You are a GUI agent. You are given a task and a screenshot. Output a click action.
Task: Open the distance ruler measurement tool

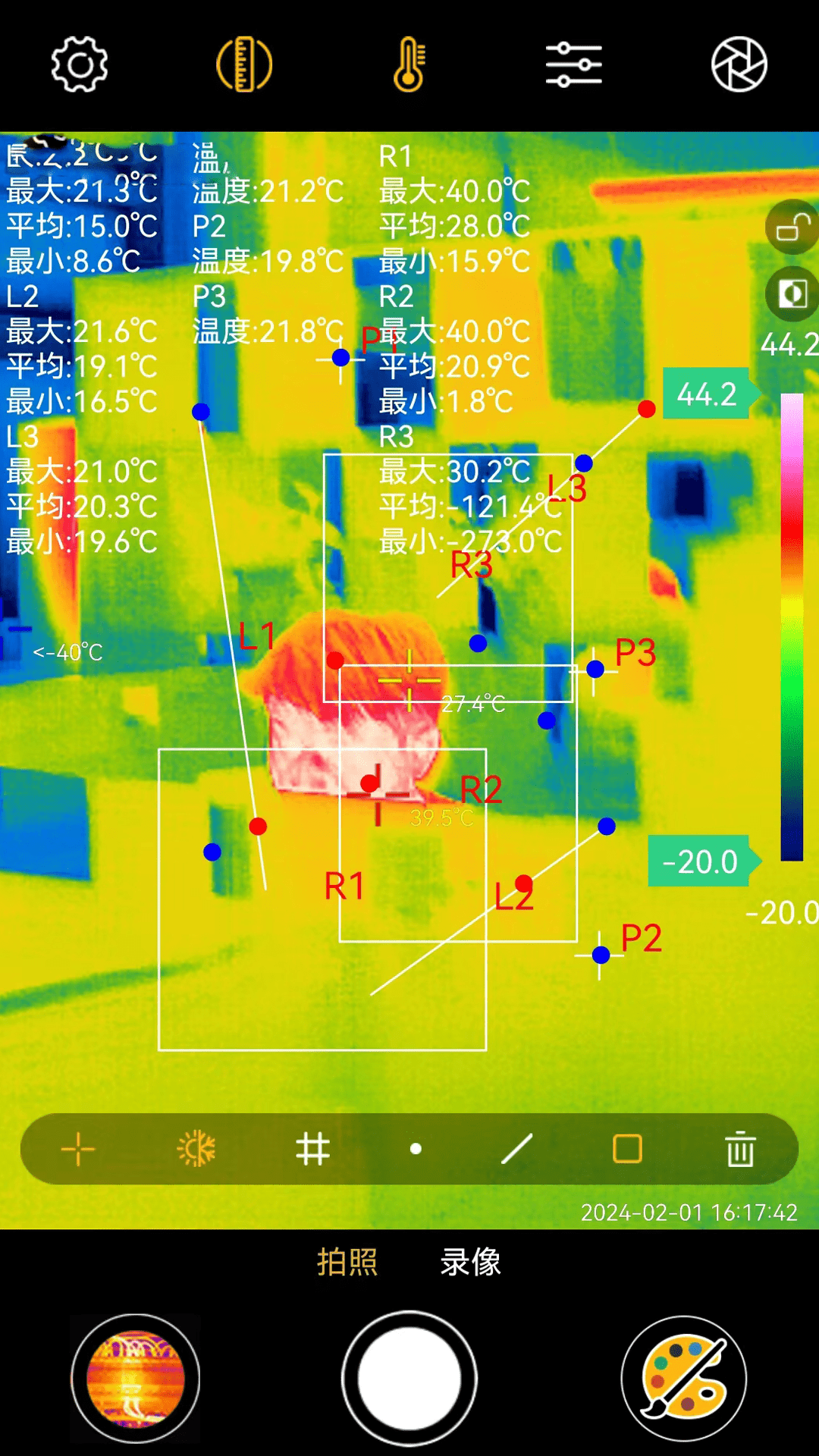click(x=244, y=64)
